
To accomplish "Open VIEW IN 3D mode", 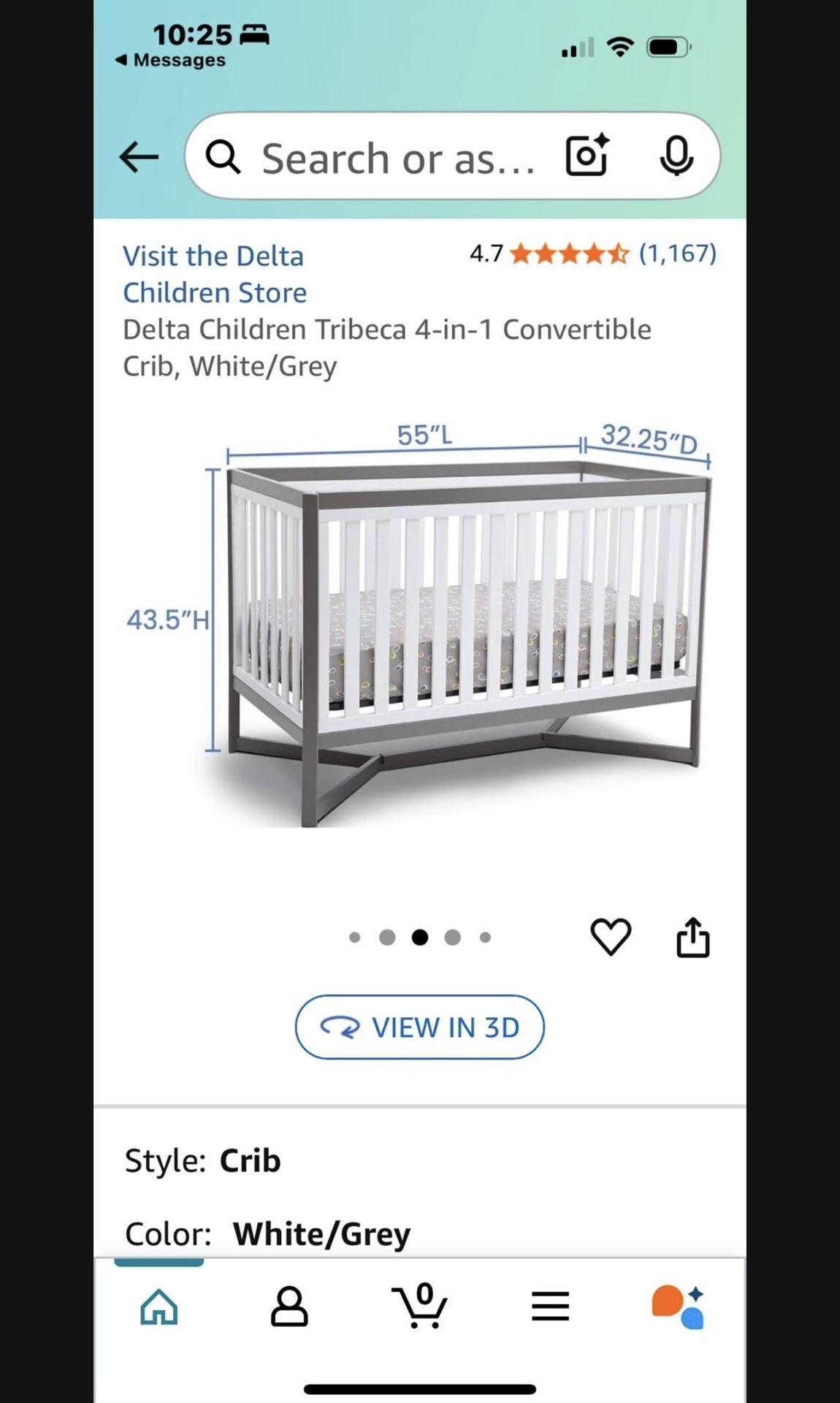I will 419,1027.
